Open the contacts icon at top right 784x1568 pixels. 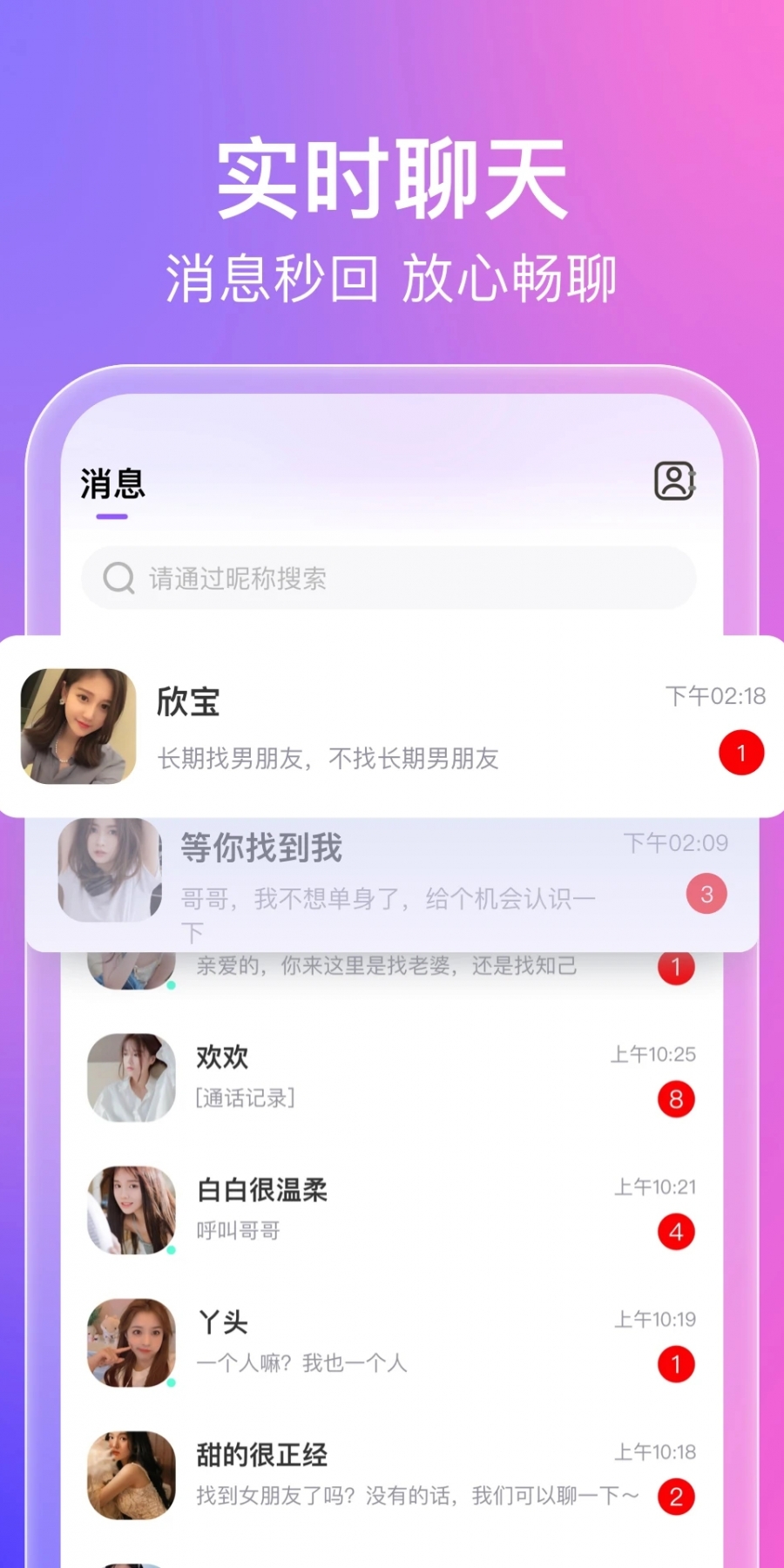(672, 482)
